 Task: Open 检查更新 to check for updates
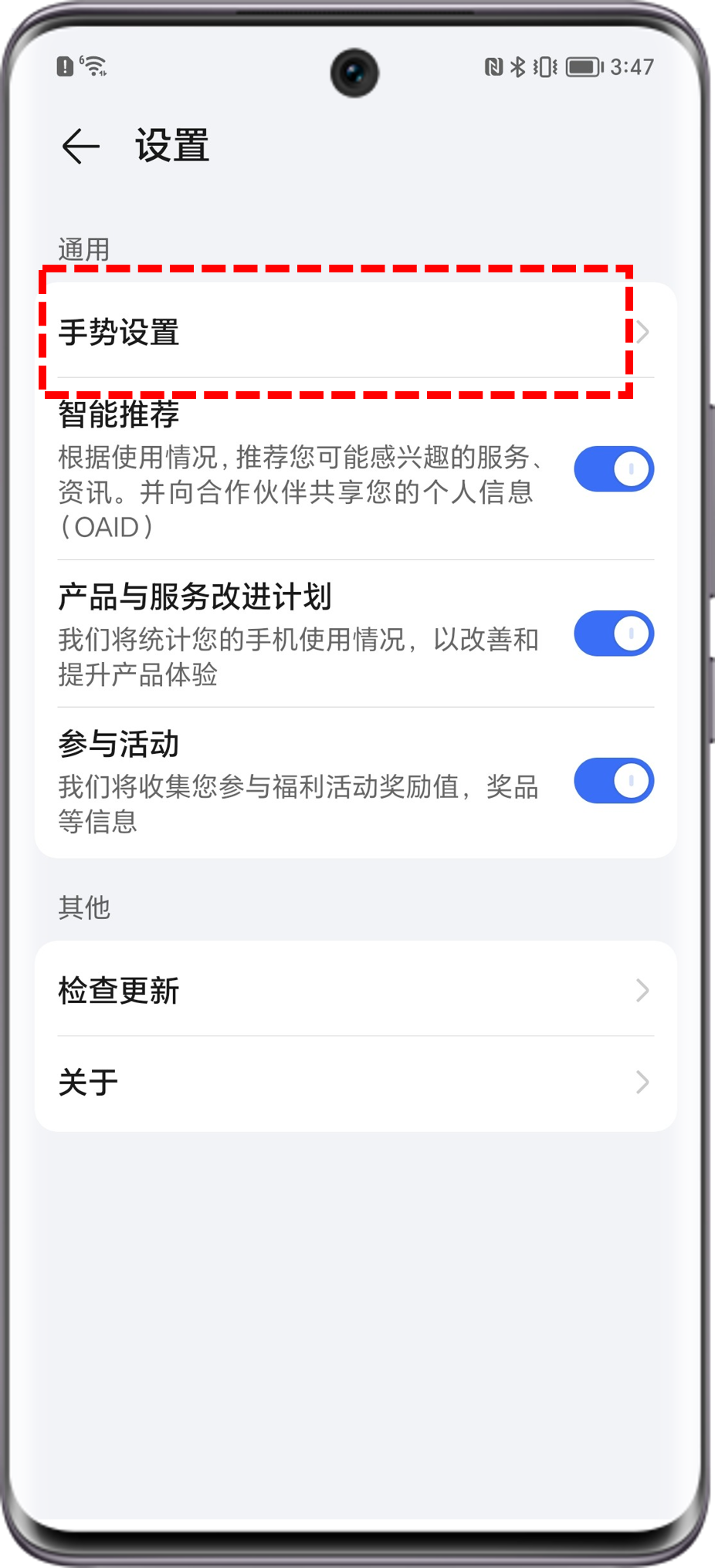[x=355, y=990]
